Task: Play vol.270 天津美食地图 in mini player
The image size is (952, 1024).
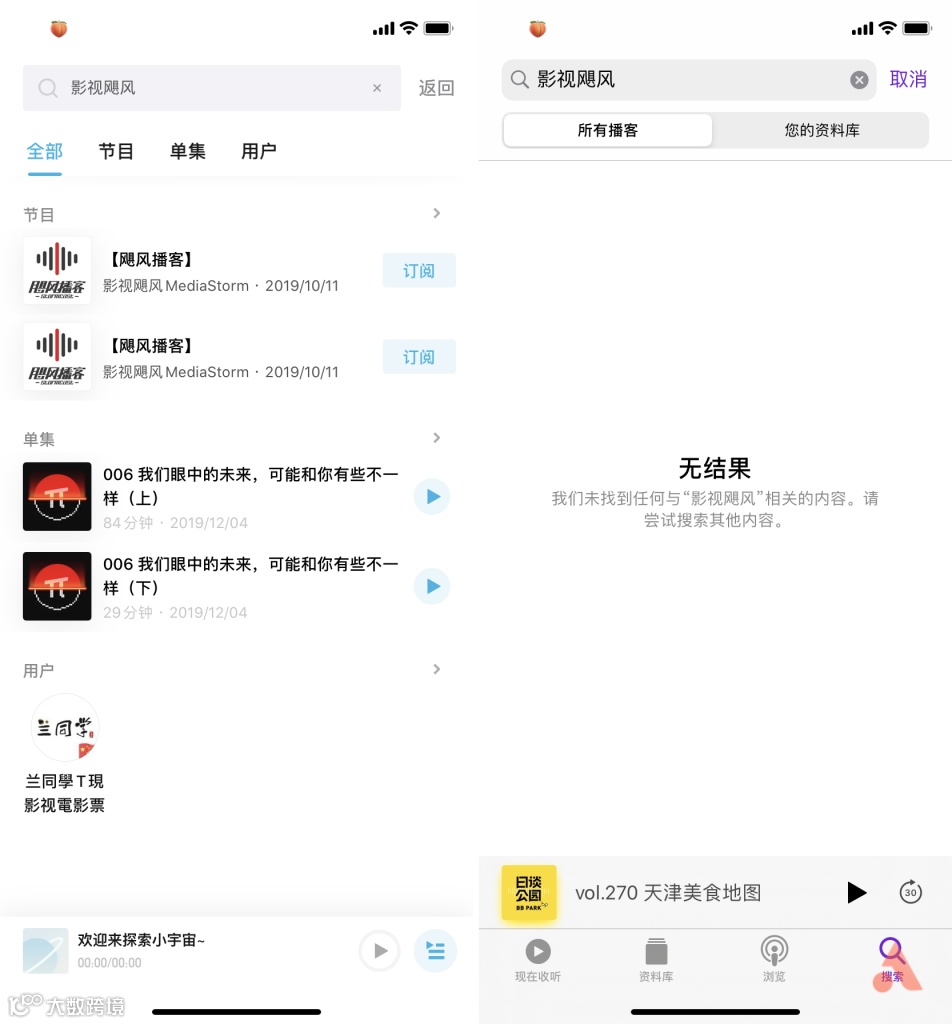Action: coord(857,892)
